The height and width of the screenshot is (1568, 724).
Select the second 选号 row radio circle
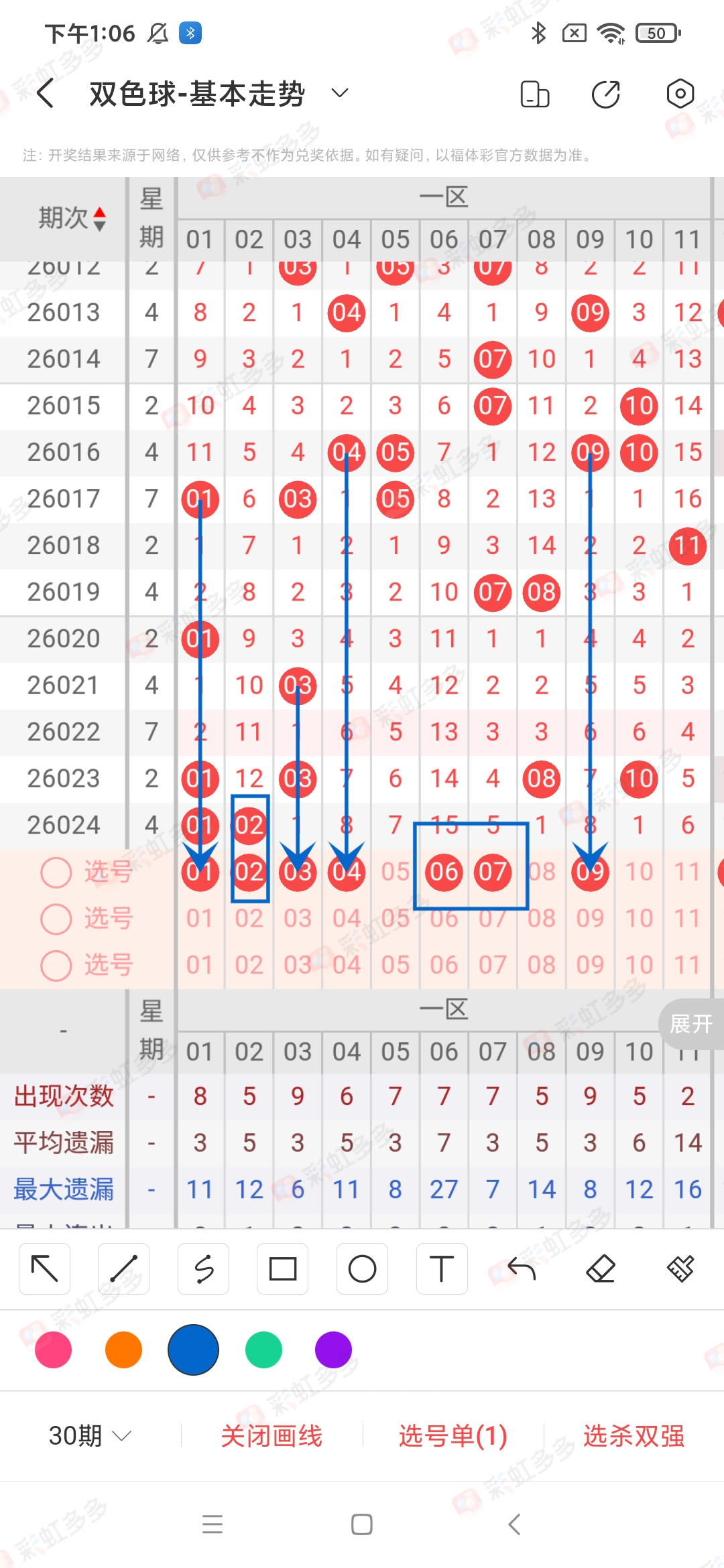tap(56, 919)
